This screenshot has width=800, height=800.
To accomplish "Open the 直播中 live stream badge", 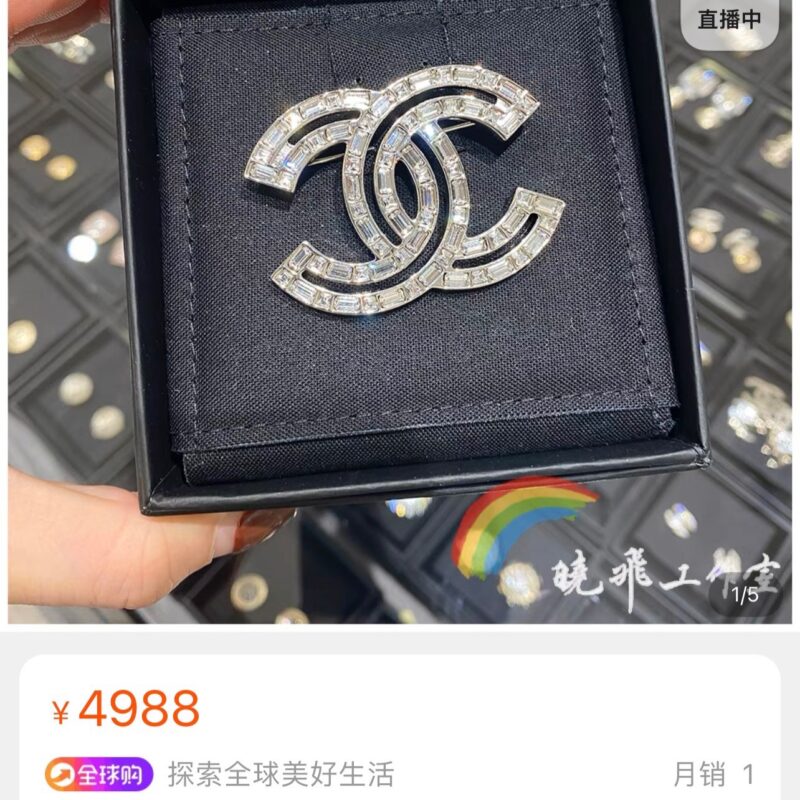I will [x=729, y=20].
